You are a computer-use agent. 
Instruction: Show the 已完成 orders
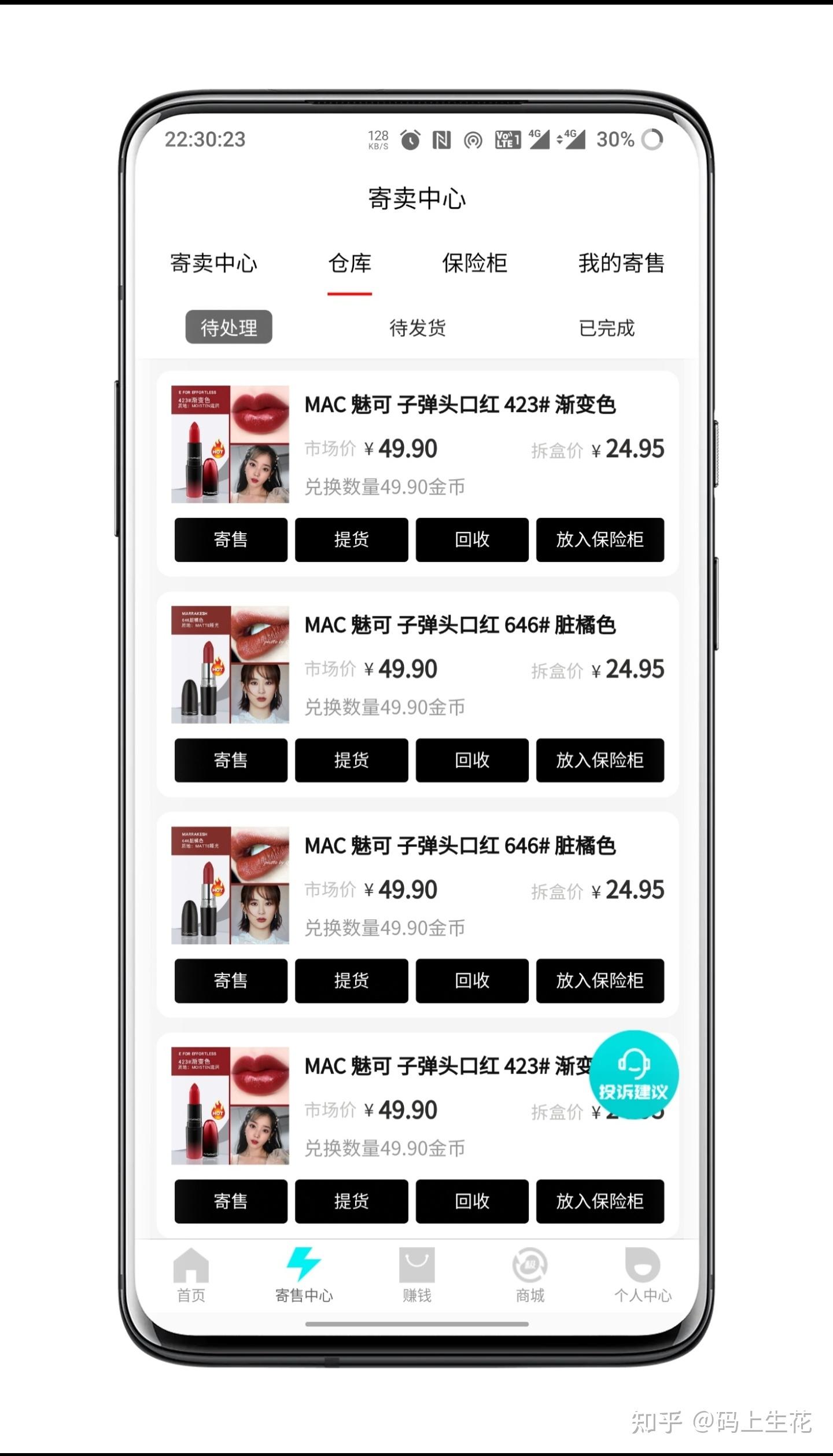coord(606,328)
